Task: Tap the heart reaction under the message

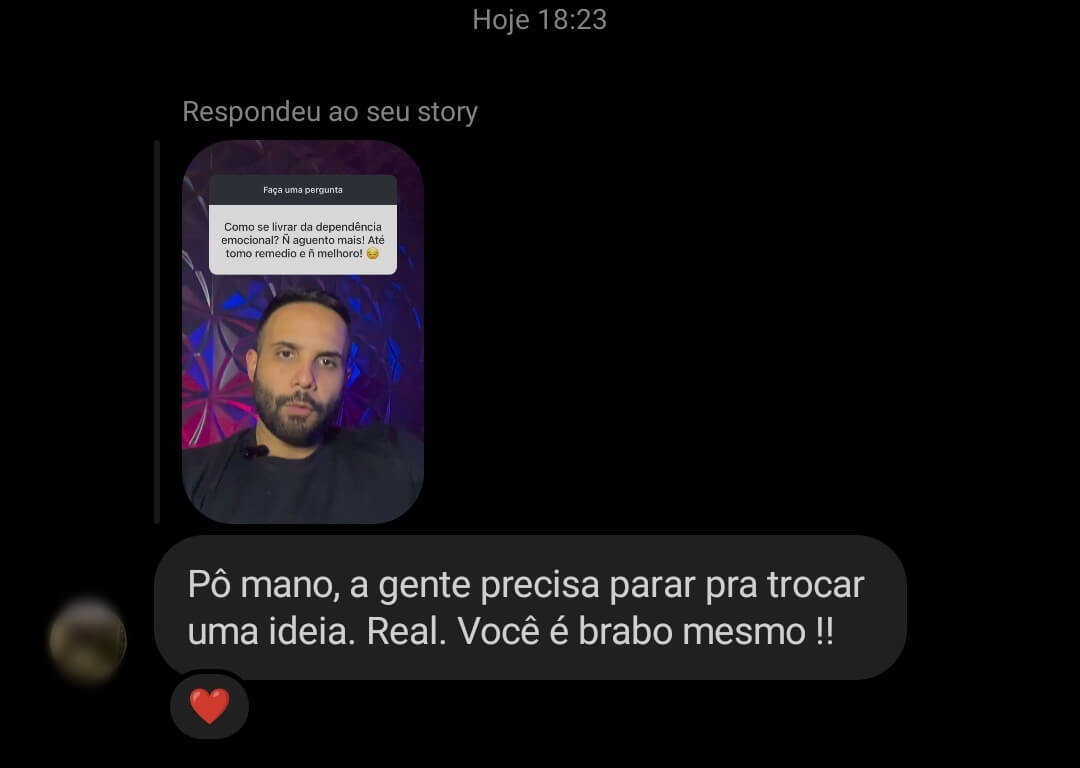Action: [x=209, y=707]
